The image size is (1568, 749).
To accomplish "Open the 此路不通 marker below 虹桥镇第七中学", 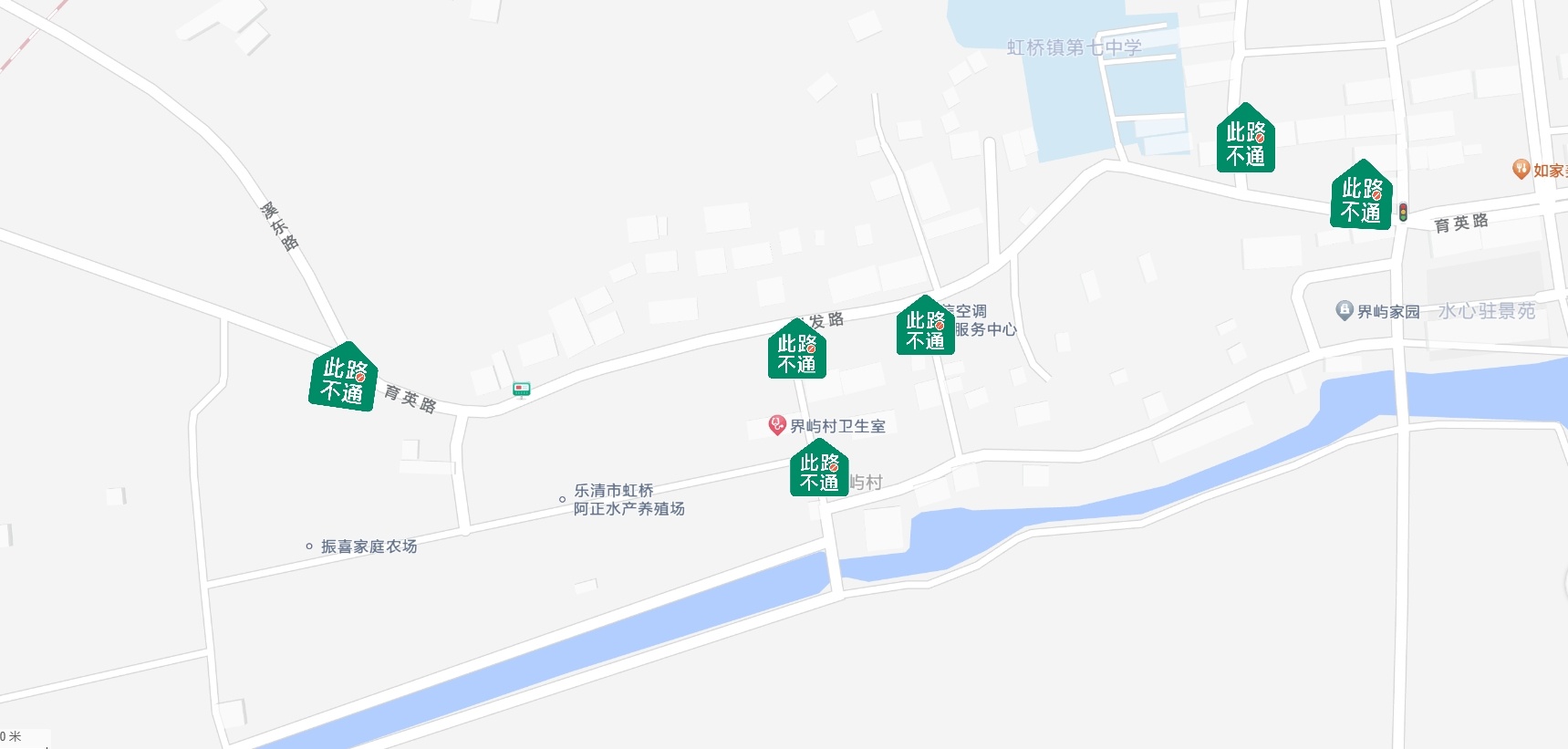I will tap(1245, 140).
